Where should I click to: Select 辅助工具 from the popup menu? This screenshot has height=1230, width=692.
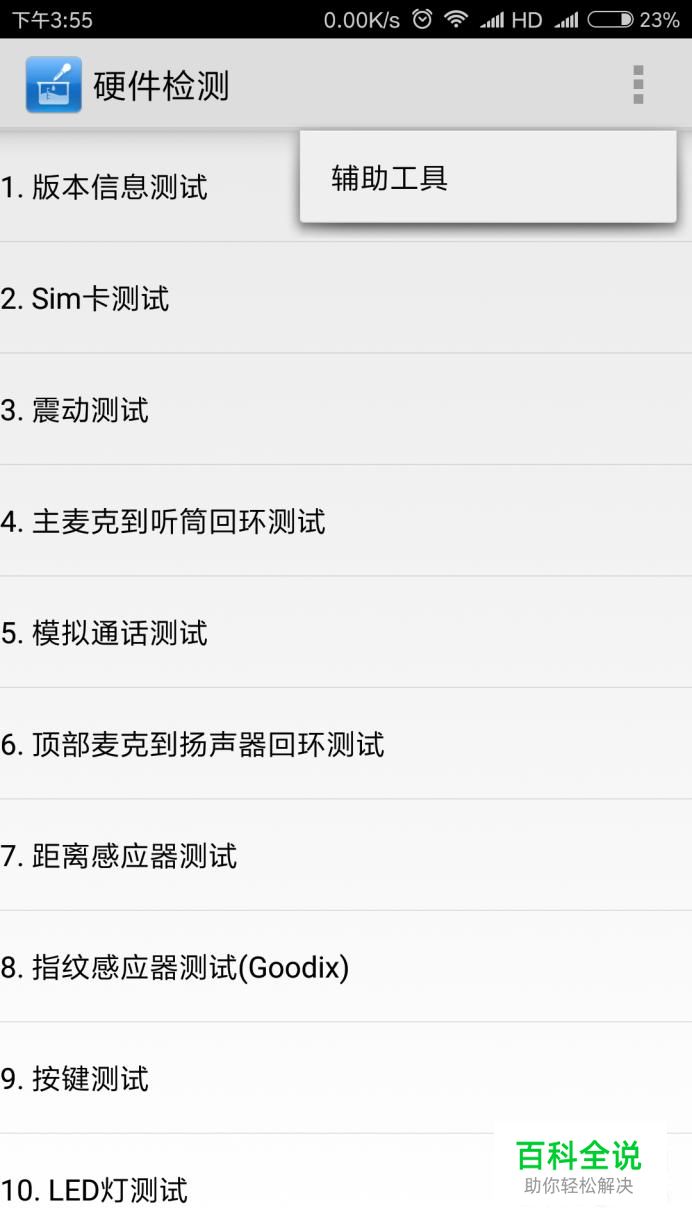[488, 178]
